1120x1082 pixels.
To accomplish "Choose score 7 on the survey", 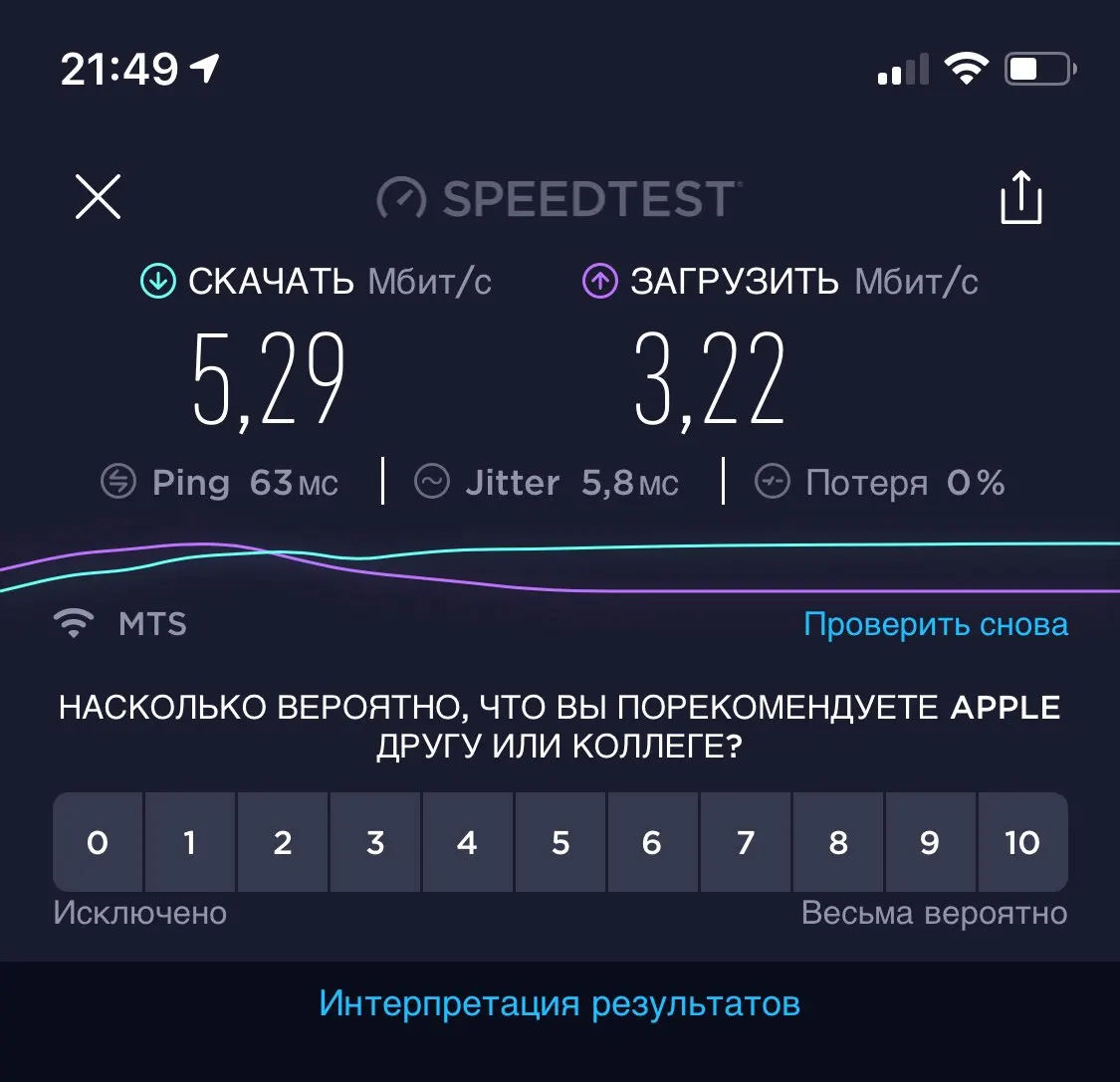I will [x=745, y=842].
